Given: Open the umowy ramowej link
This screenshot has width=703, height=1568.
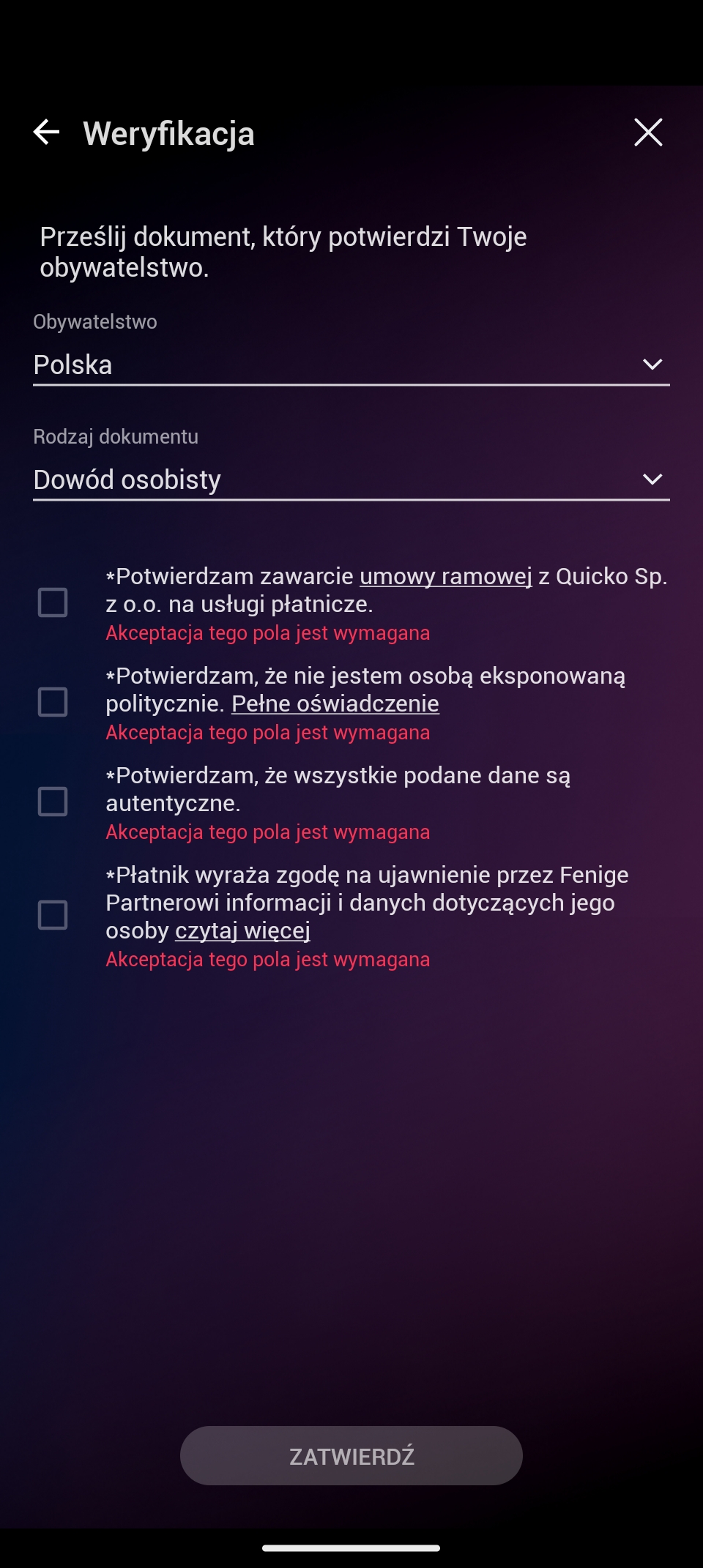Looking at the screenshot, I should coord(446,576).
